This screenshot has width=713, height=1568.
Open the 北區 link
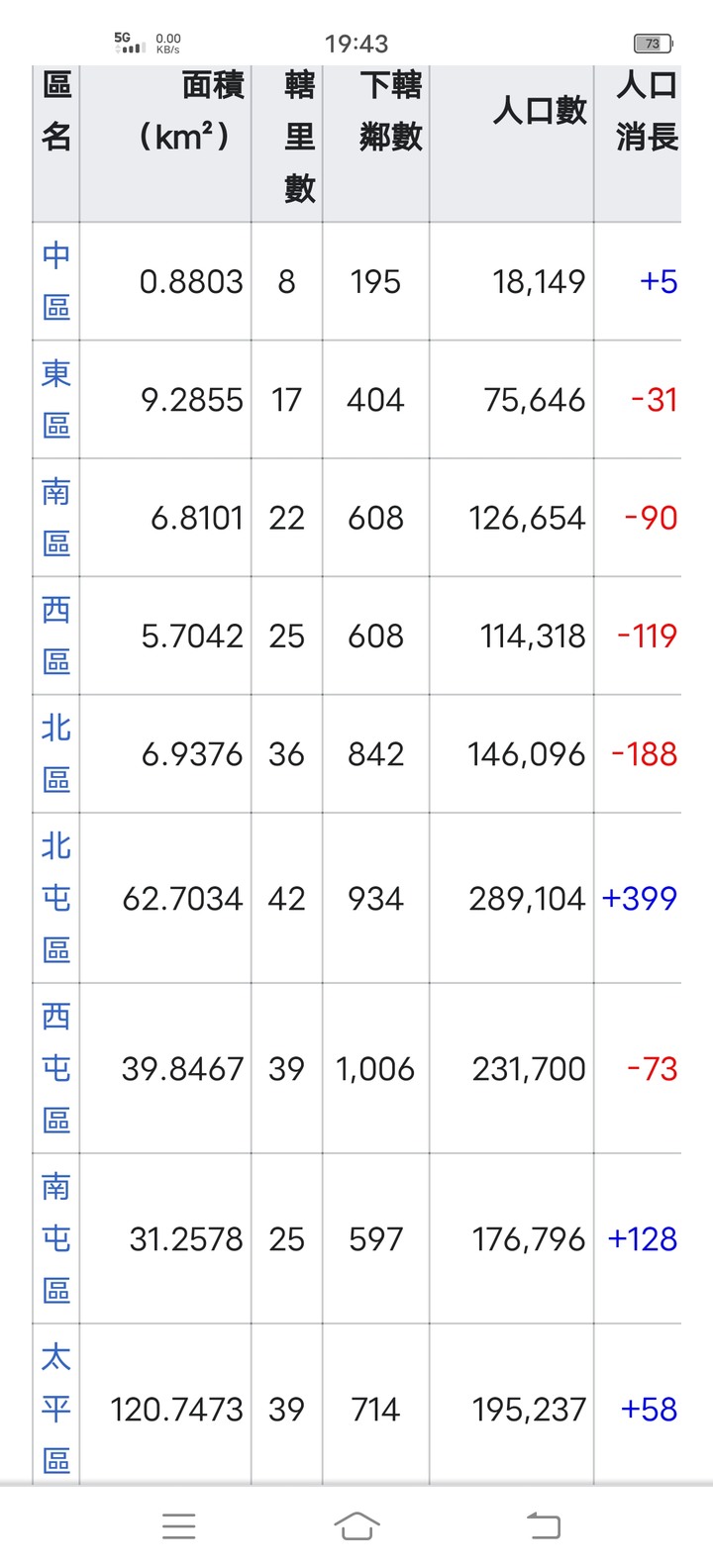click(56, 753)
